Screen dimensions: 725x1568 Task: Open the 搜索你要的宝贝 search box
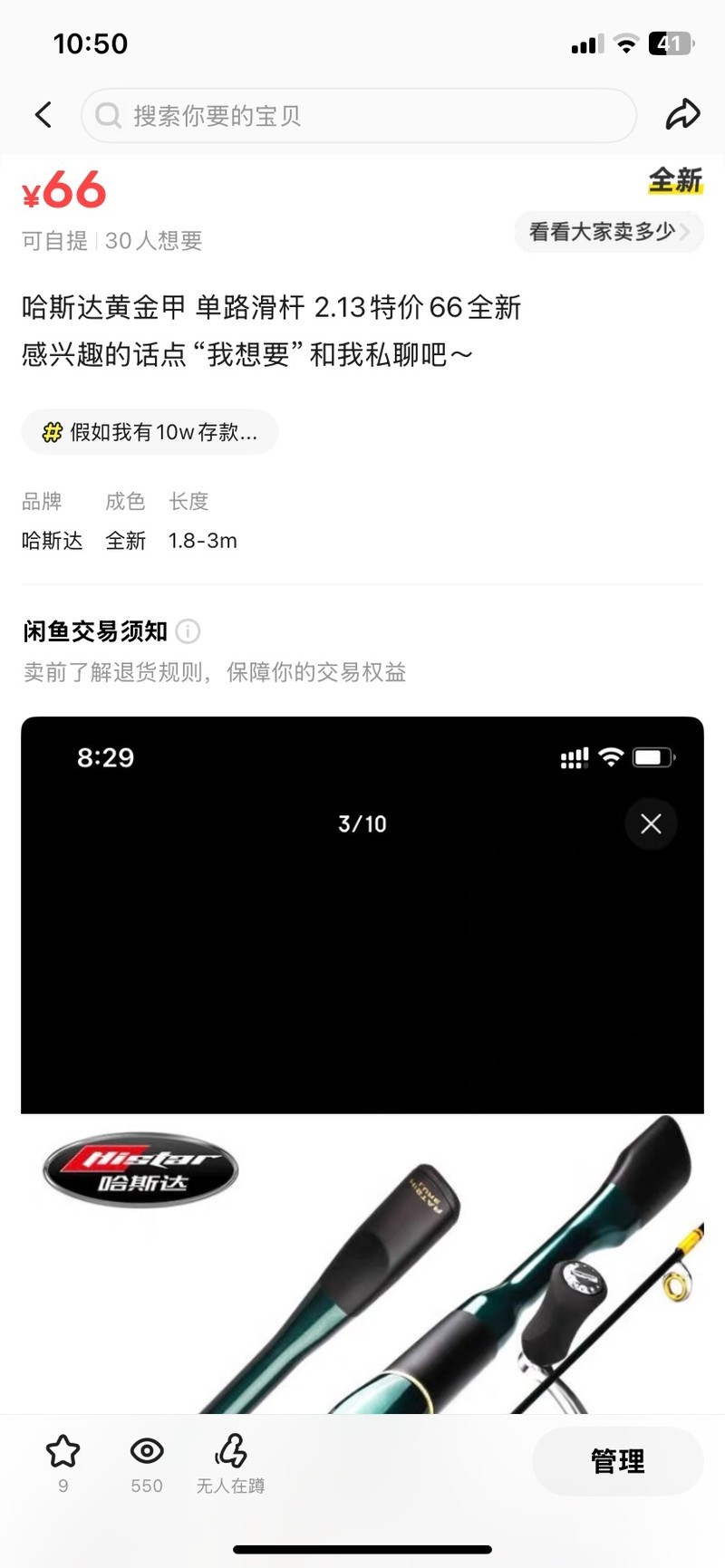358,115
